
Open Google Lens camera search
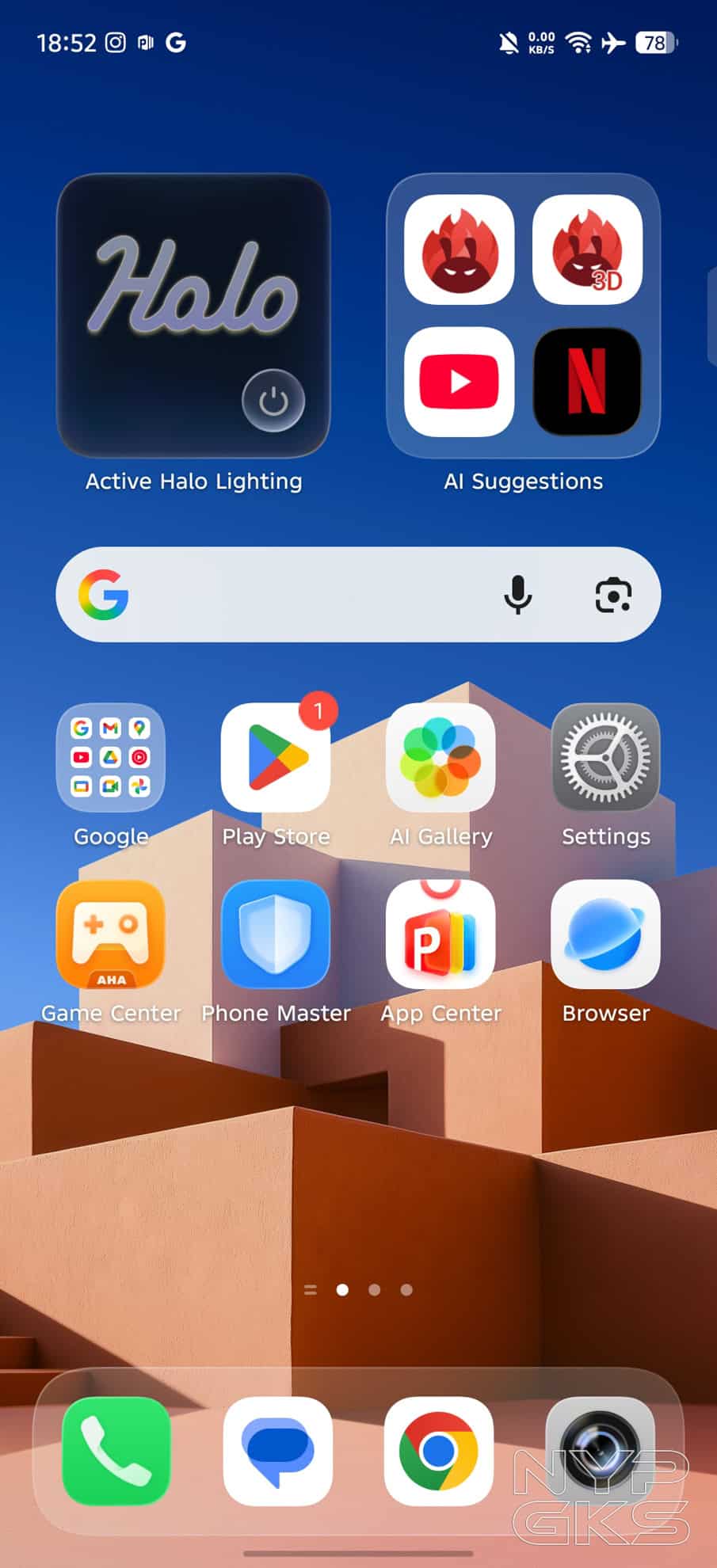click(613, 595)
